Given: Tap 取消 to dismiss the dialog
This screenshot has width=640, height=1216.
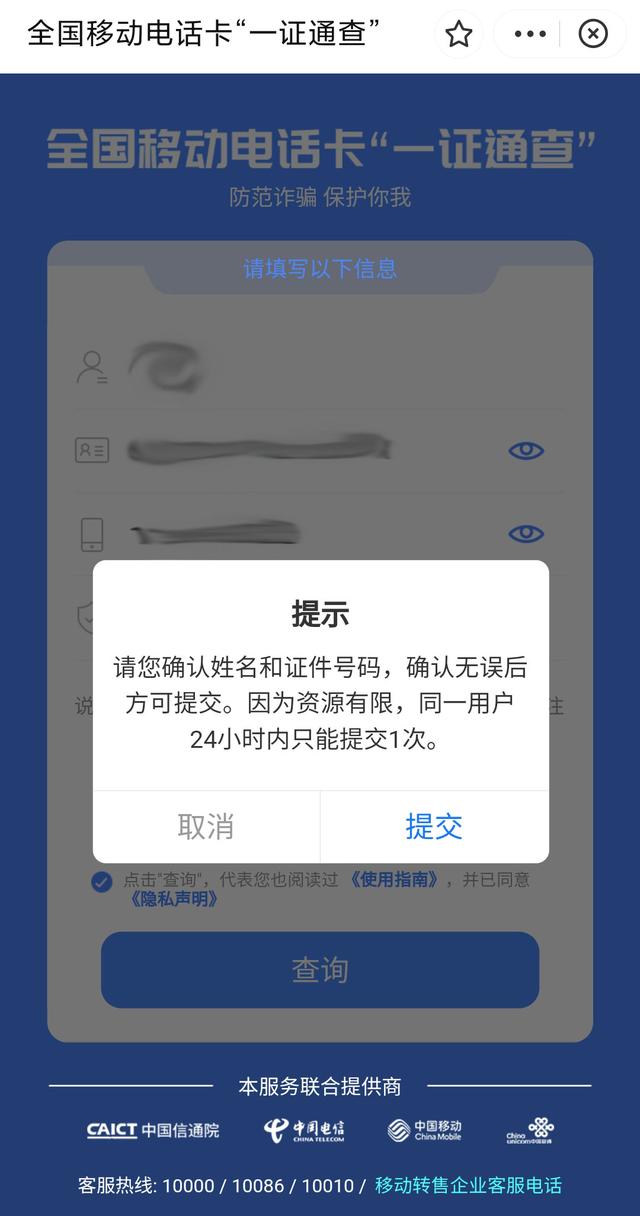Looking at the screenshot, I should (x=206, y=826).
